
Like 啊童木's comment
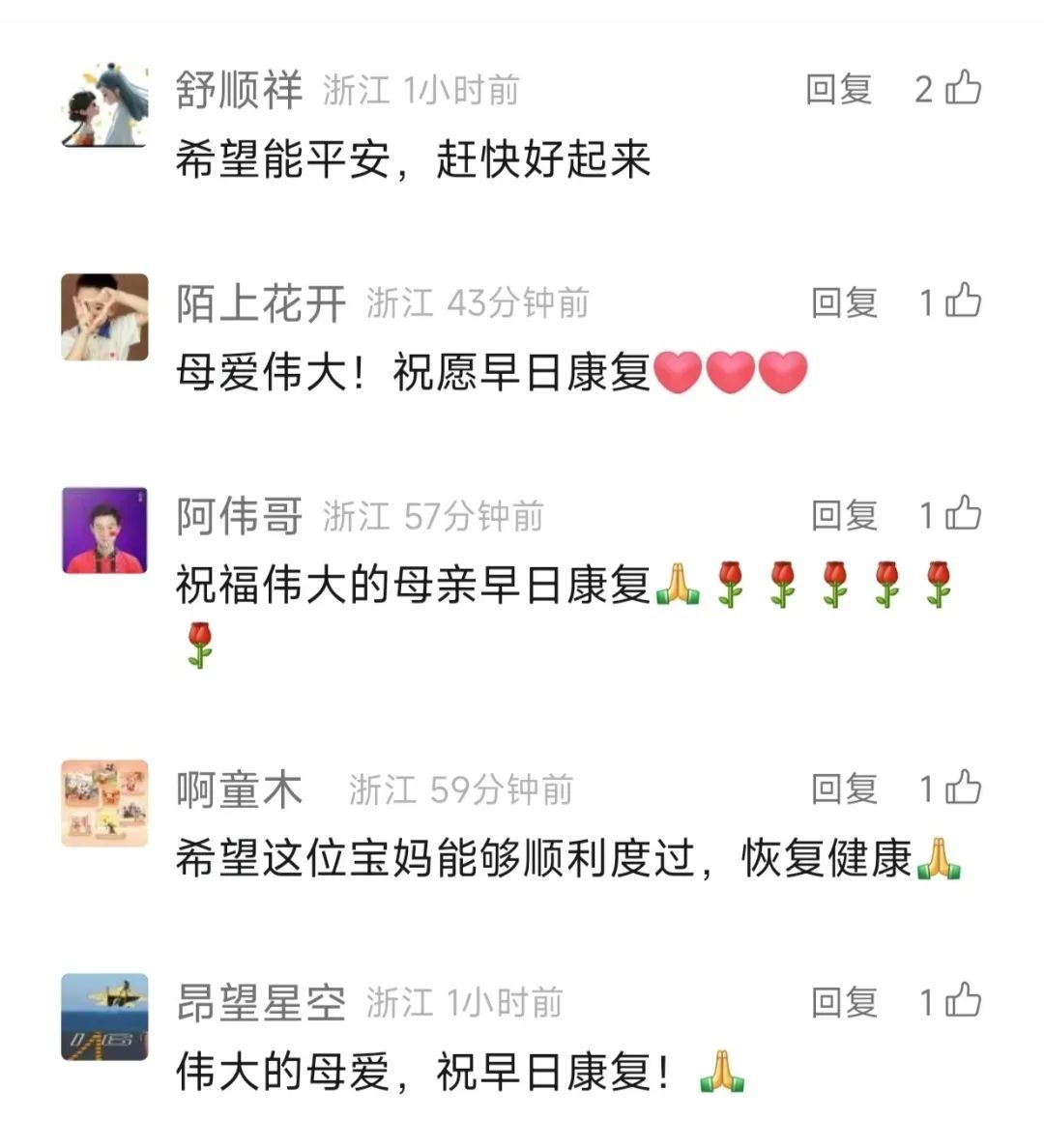click(963, 789)
